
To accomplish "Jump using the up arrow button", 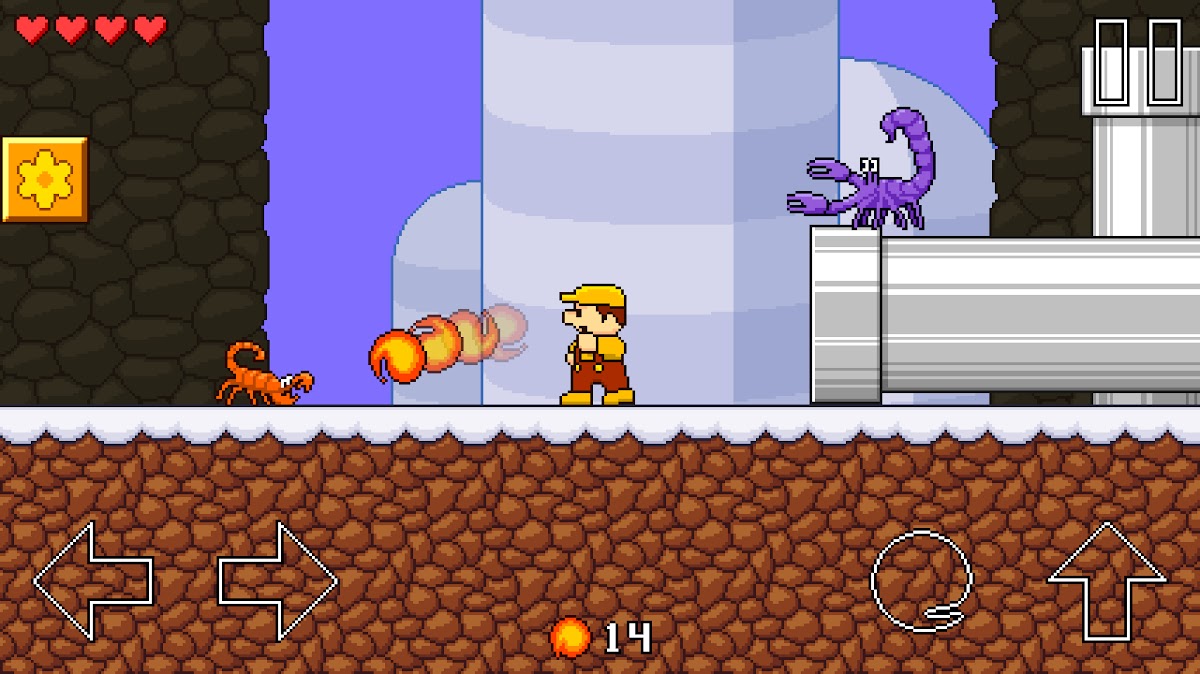I will 1106,580.
